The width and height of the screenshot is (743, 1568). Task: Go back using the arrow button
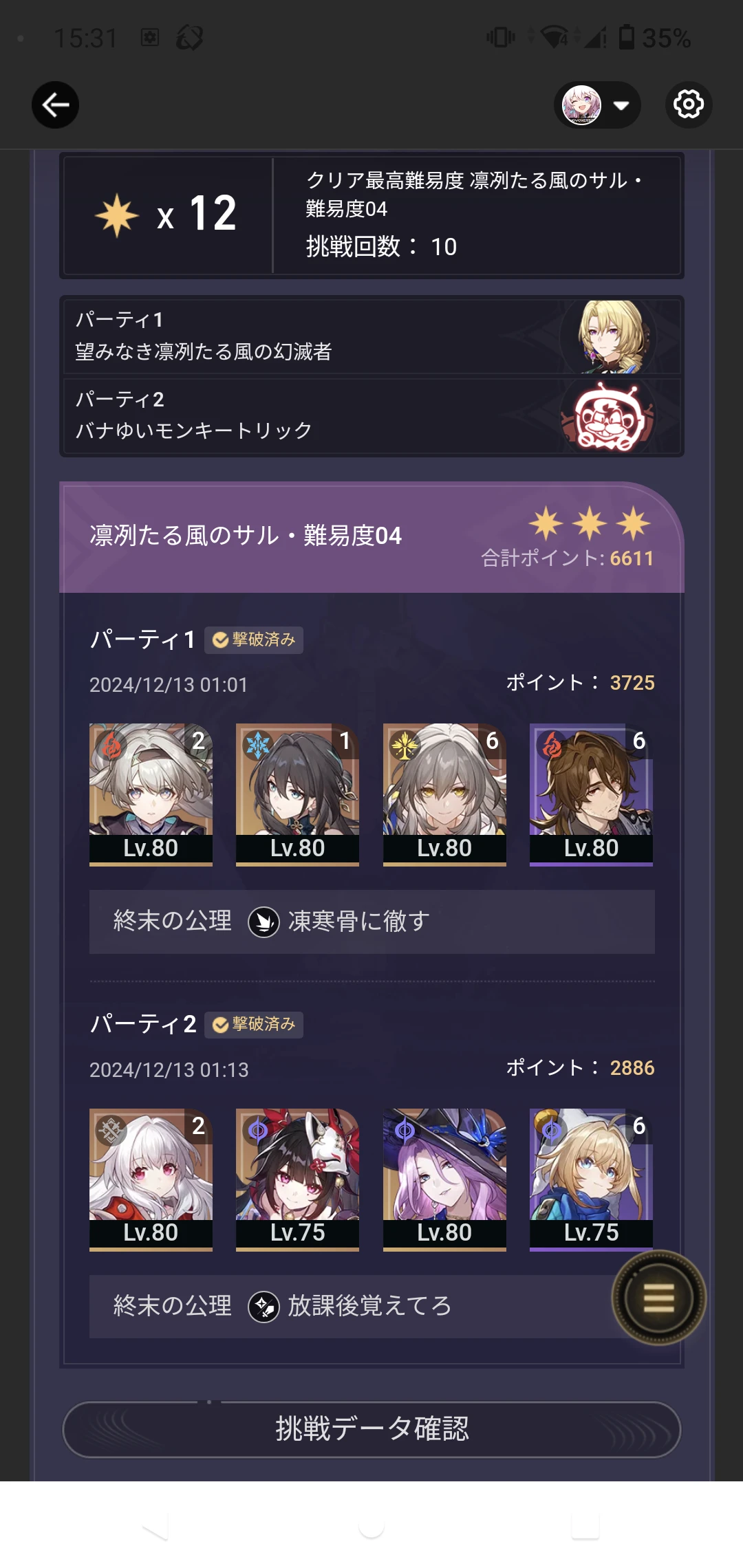(x=55, y=105)
